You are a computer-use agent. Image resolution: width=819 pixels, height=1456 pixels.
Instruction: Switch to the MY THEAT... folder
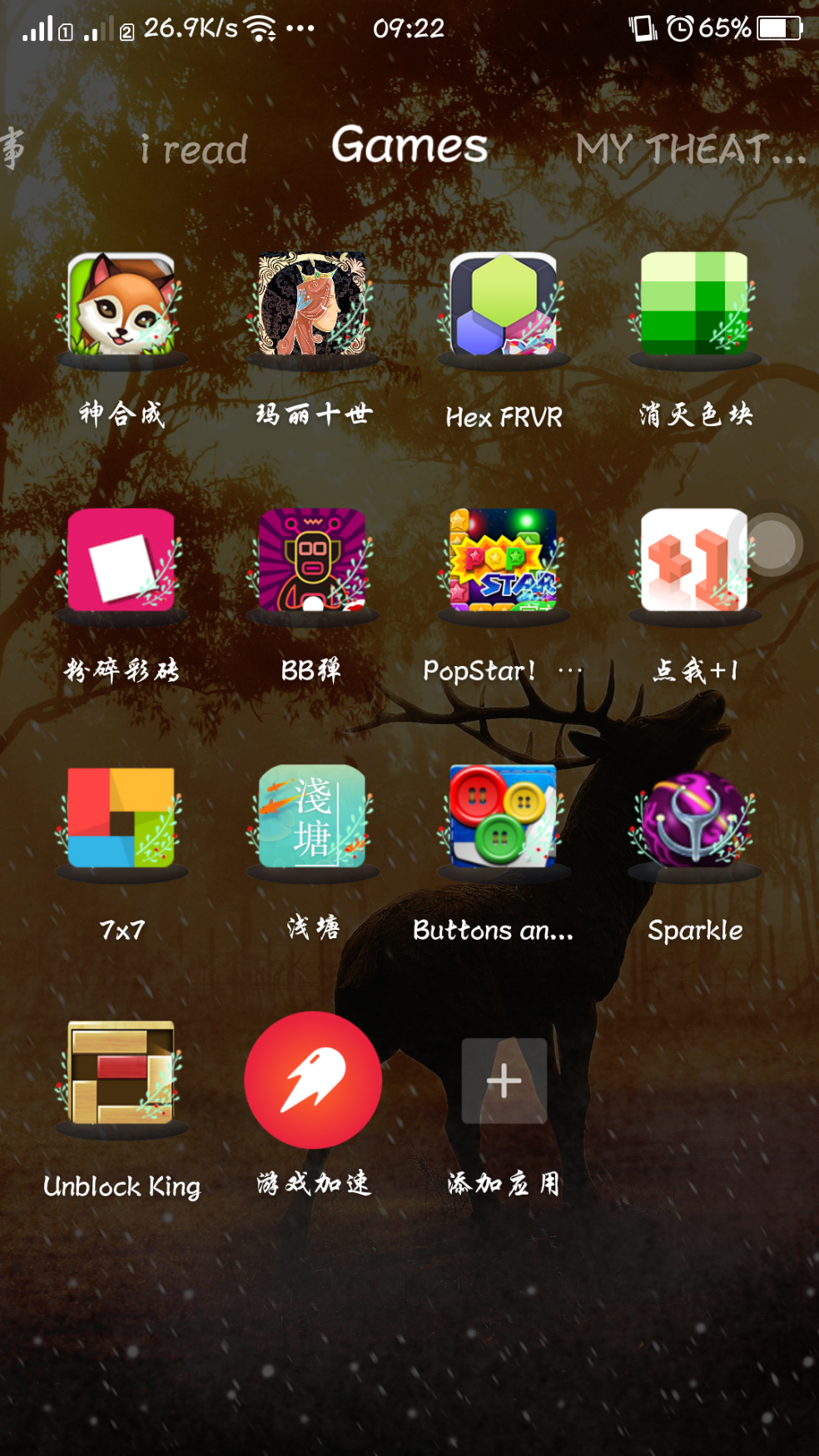point(689,150)
